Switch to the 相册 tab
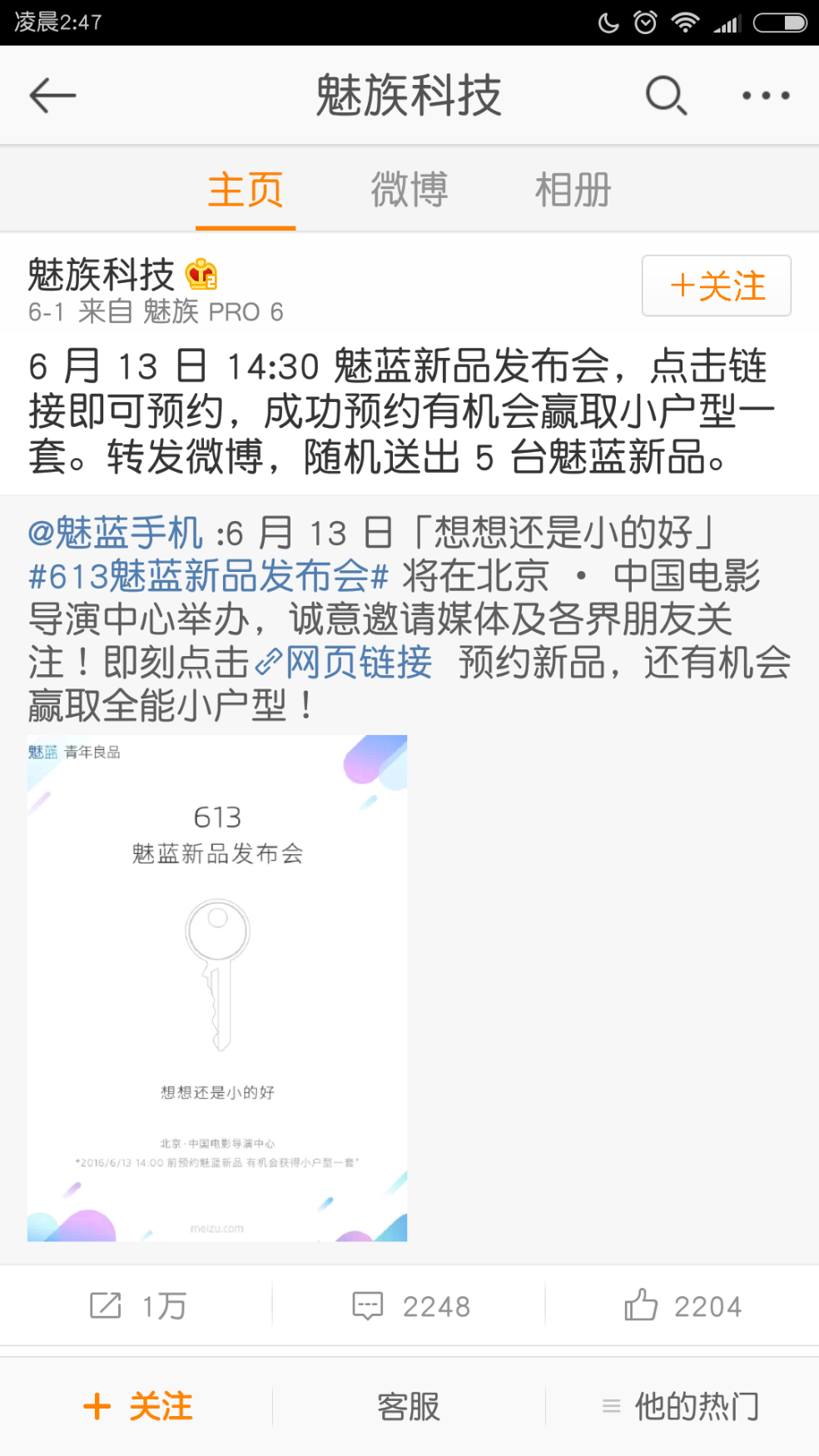This screenshot has width=819, height=1456. 573,190
